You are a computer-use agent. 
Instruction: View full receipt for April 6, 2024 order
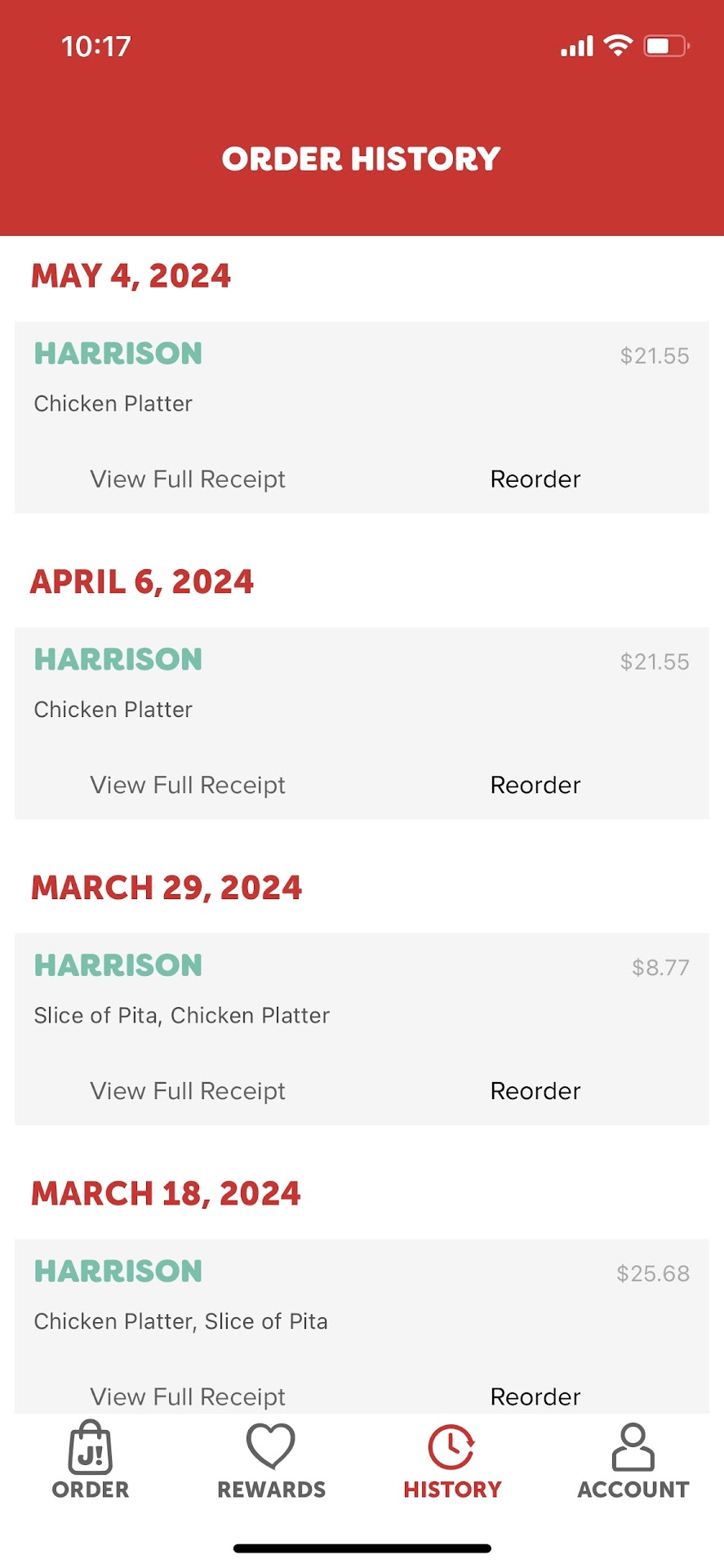[x=188, y=785]
